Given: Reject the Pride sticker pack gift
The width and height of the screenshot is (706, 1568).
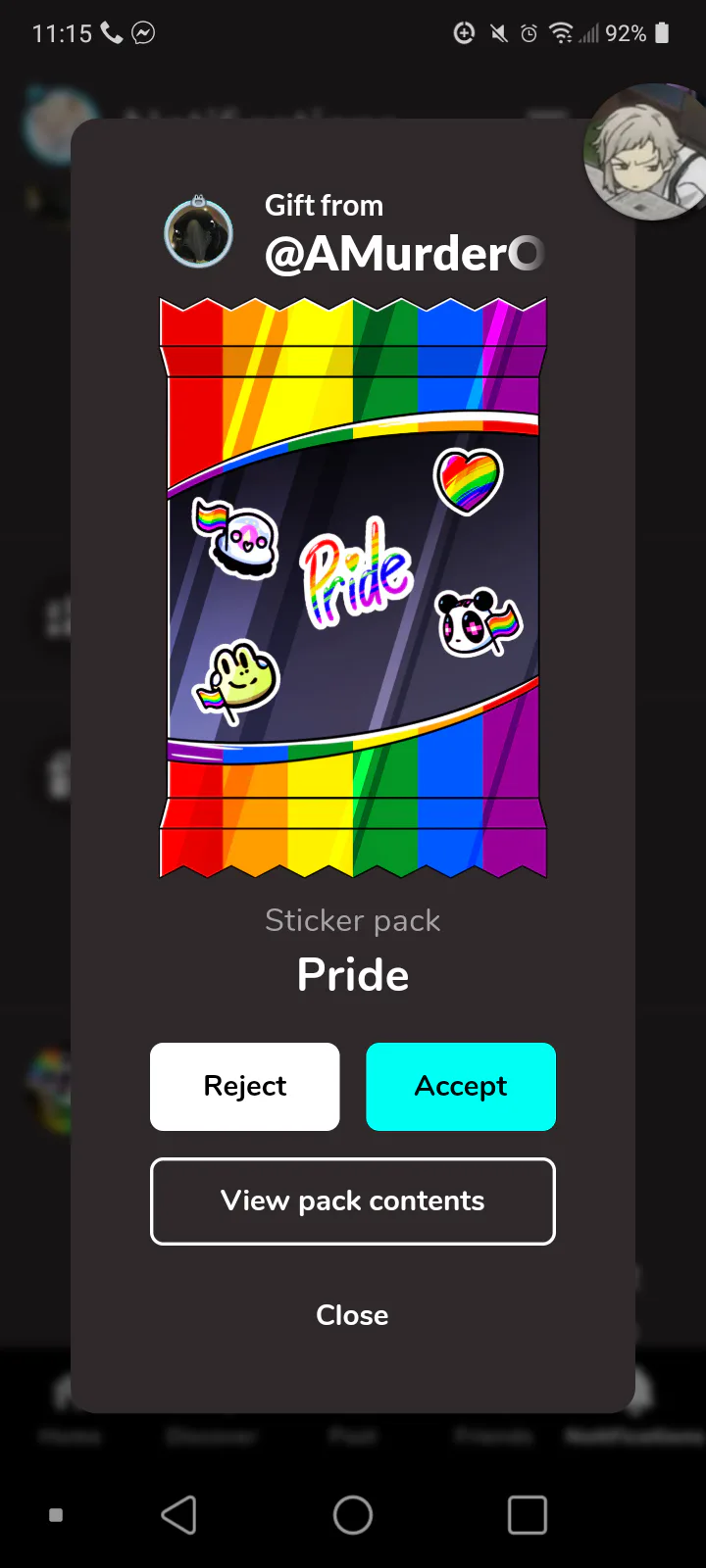Looking at the screenshot, I should 245,1086.
